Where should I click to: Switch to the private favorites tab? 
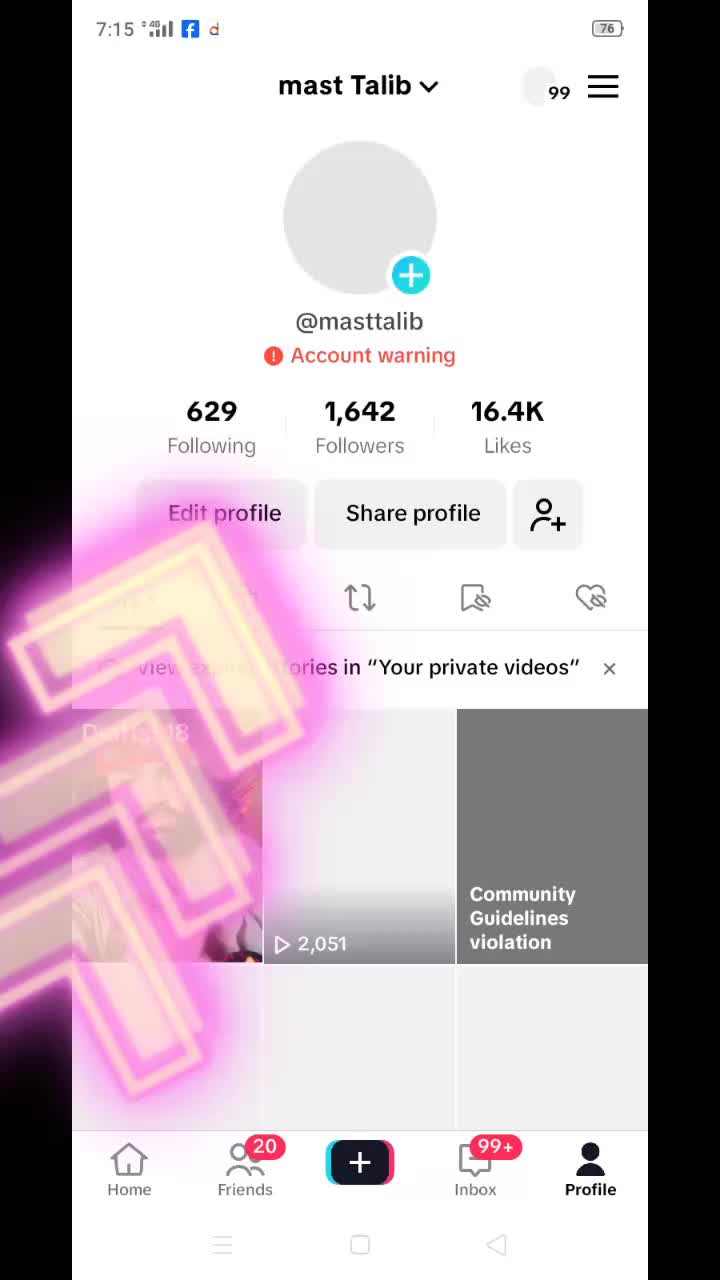tap(475, 598)
